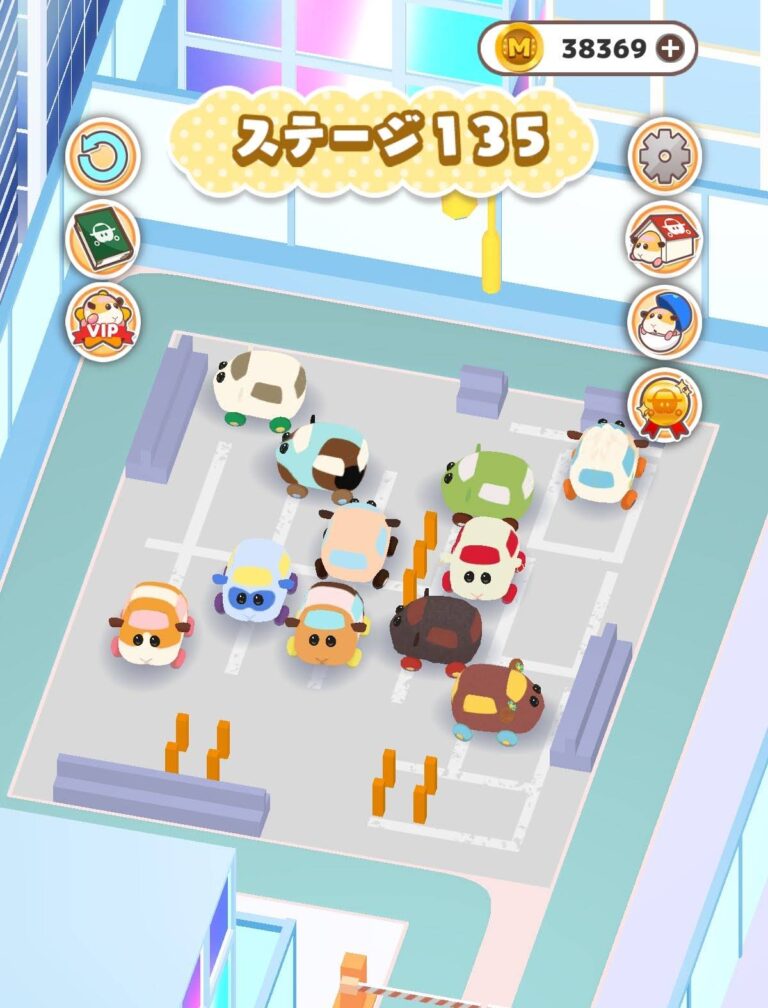Tap the dark brown Molcar
768x1008 pixels.
click(435, 632)
